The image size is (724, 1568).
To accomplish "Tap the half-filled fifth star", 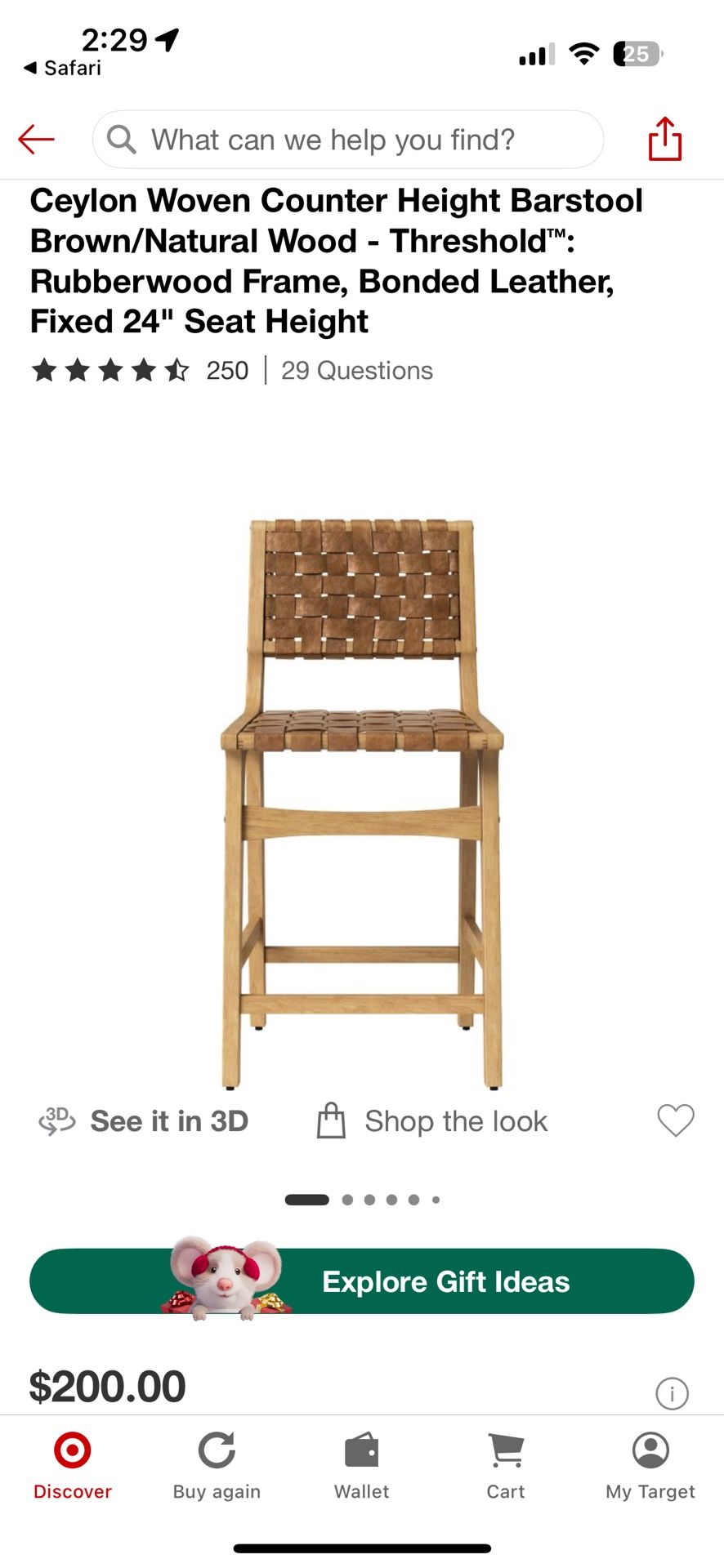I will tap(177, 370).
